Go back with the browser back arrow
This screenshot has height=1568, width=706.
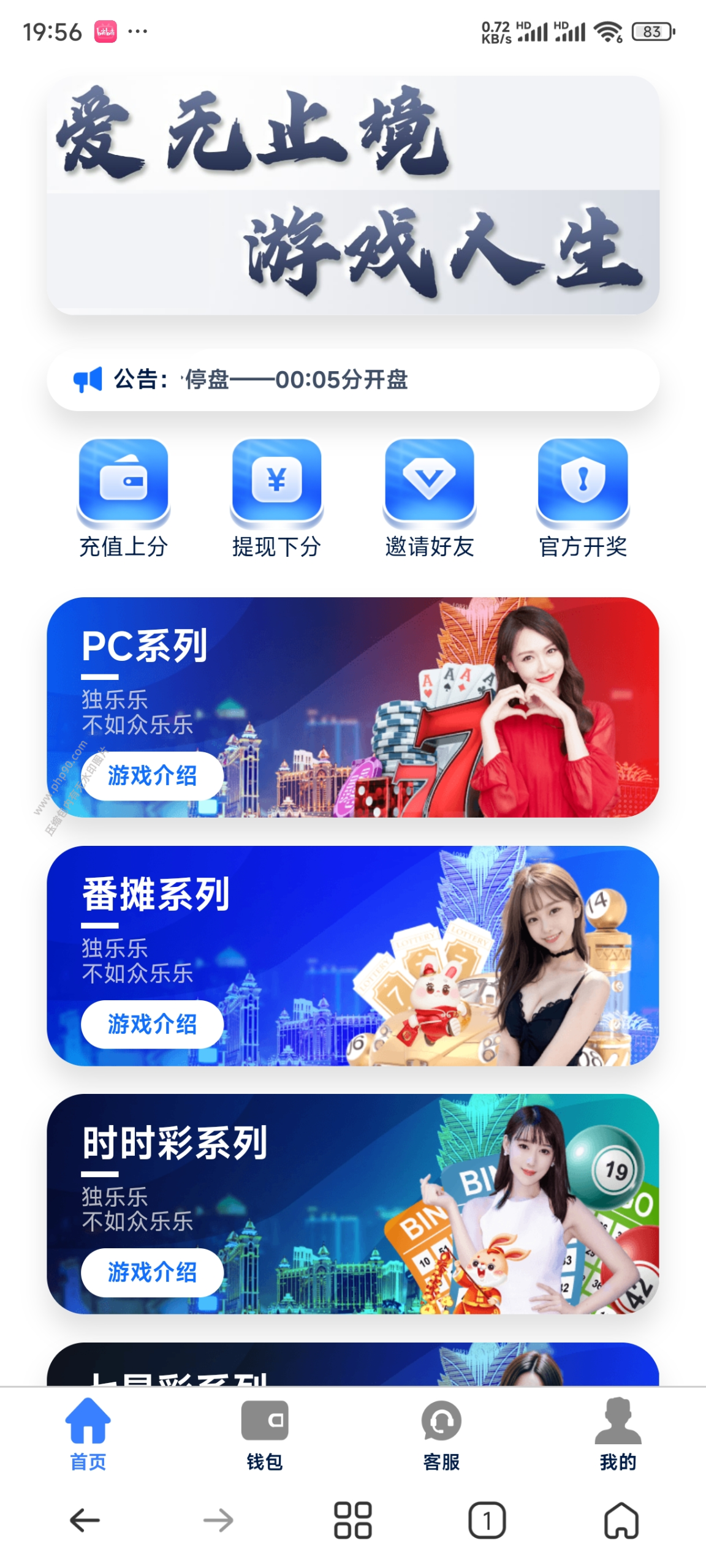tap(85, 1520)
